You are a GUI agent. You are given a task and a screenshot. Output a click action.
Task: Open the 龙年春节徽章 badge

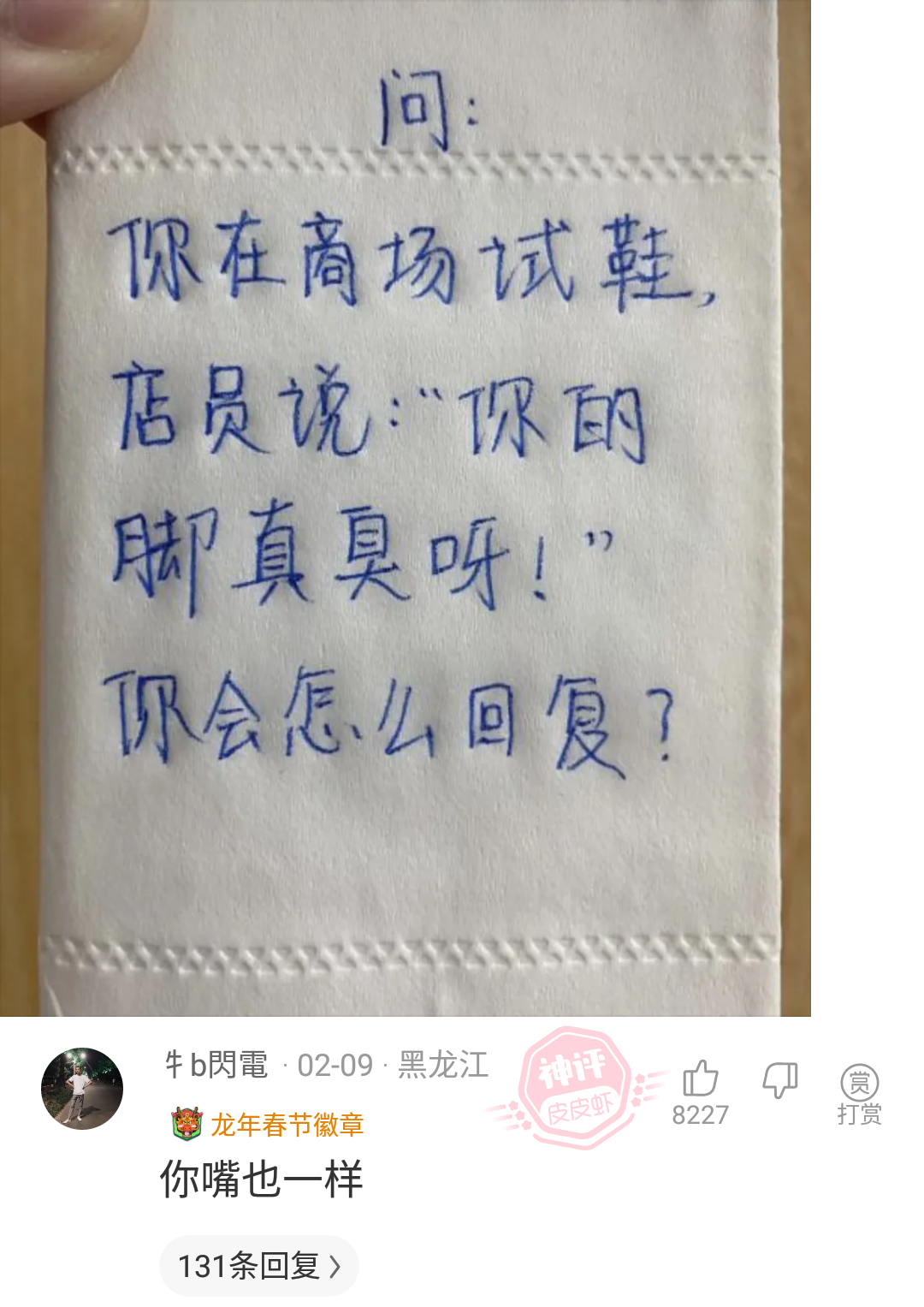[269, 1124]
